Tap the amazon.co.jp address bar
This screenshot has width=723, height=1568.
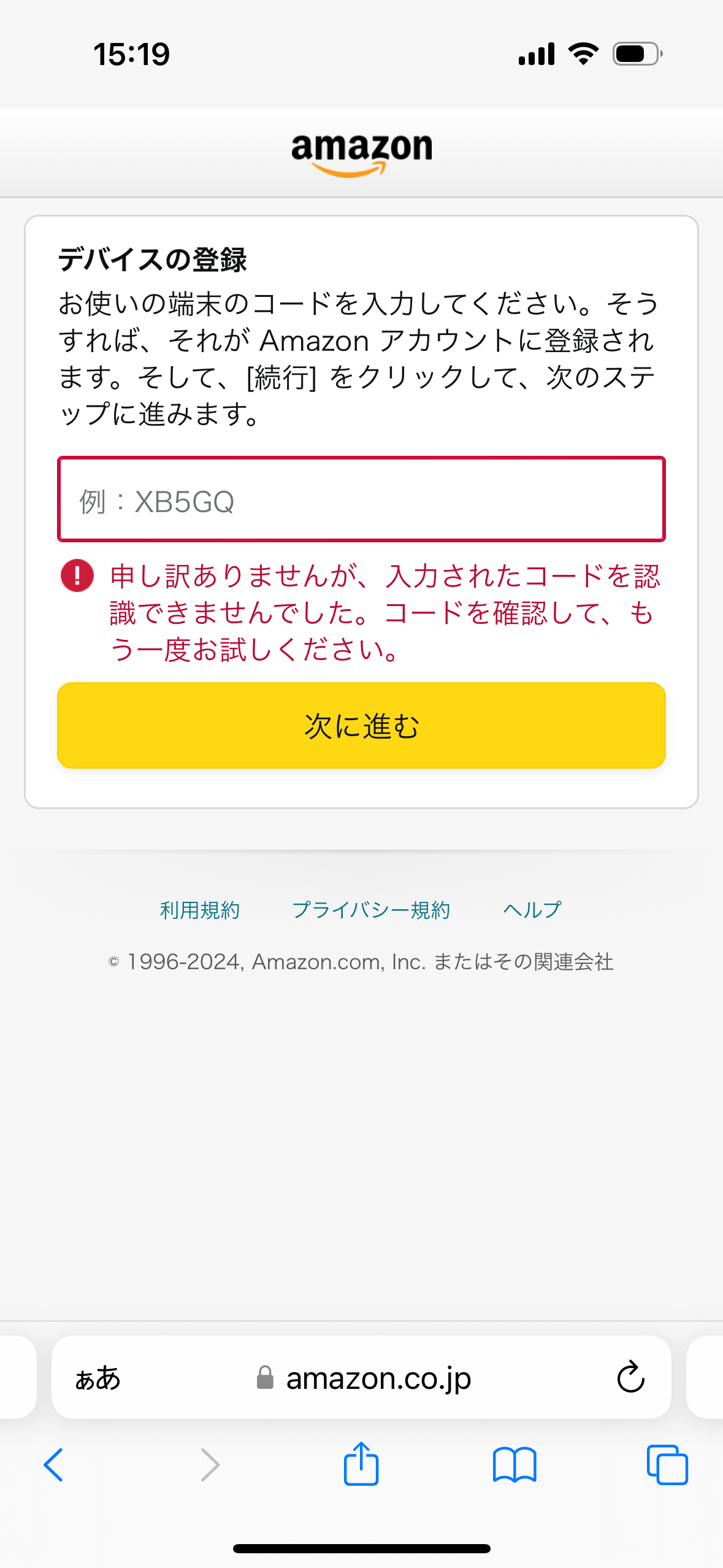(x=378, y=1378)
